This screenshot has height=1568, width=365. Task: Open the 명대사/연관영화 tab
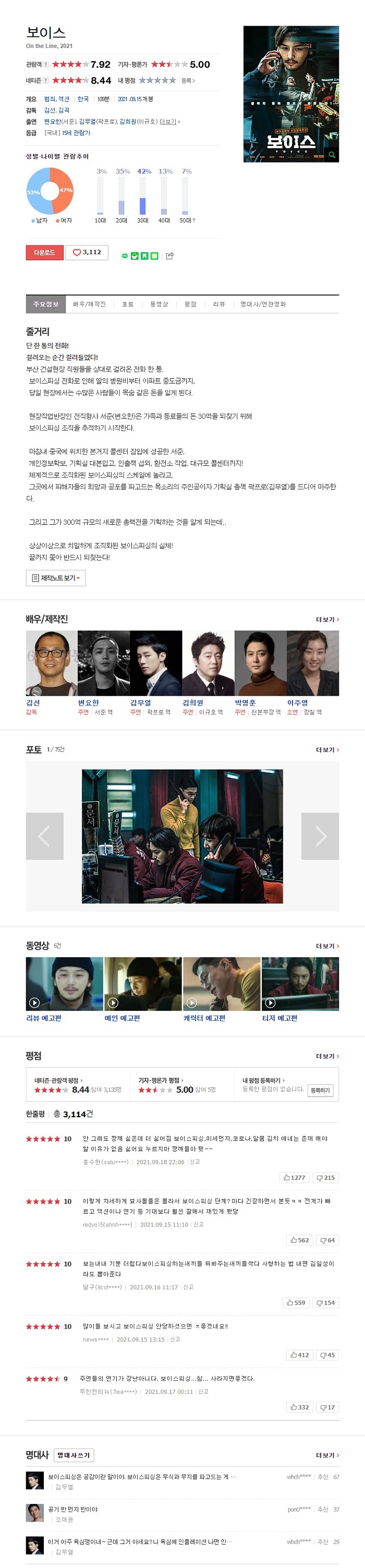coord(263,304)
